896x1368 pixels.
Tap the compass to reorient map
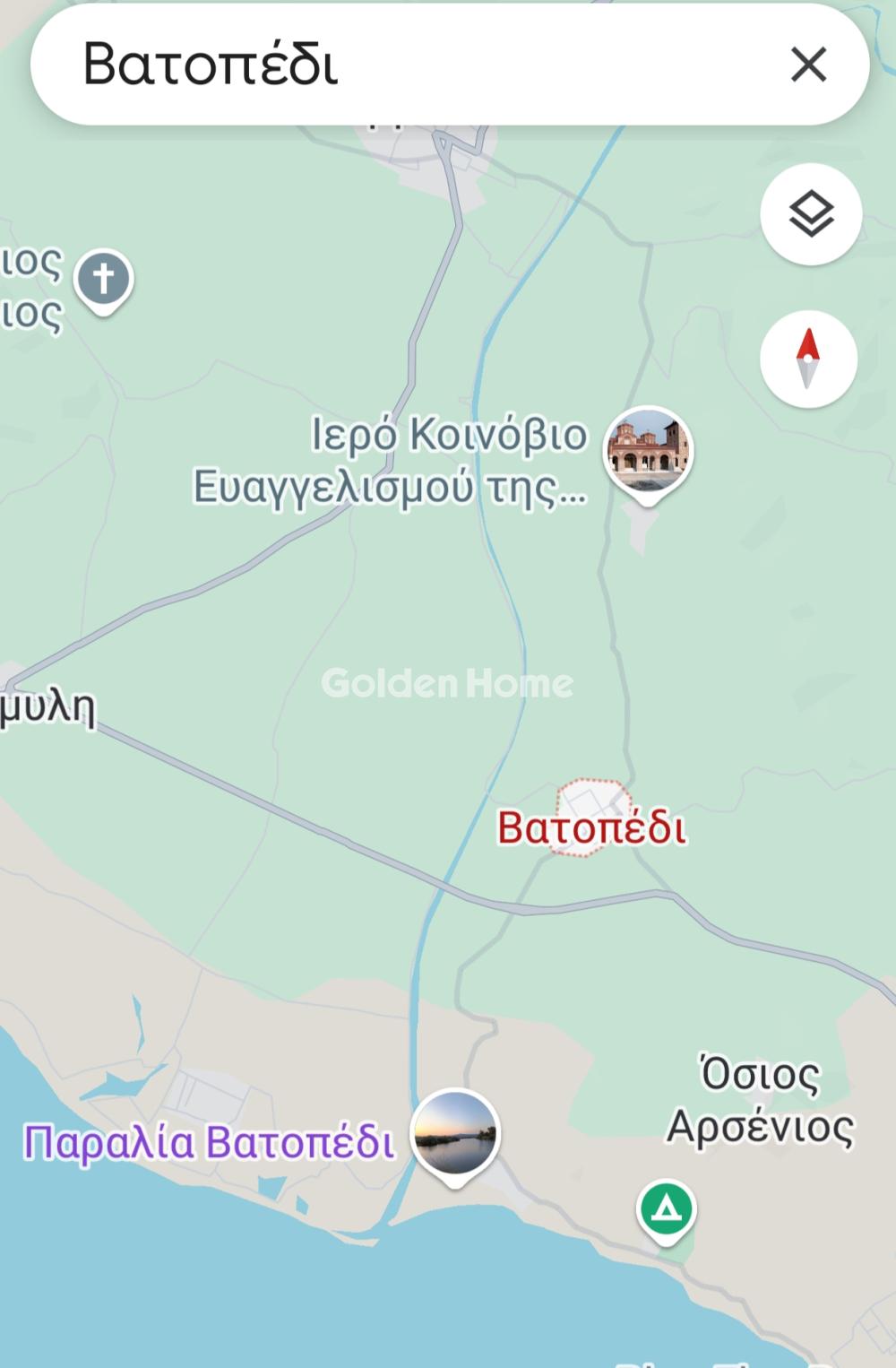click(x=808, y=359)
